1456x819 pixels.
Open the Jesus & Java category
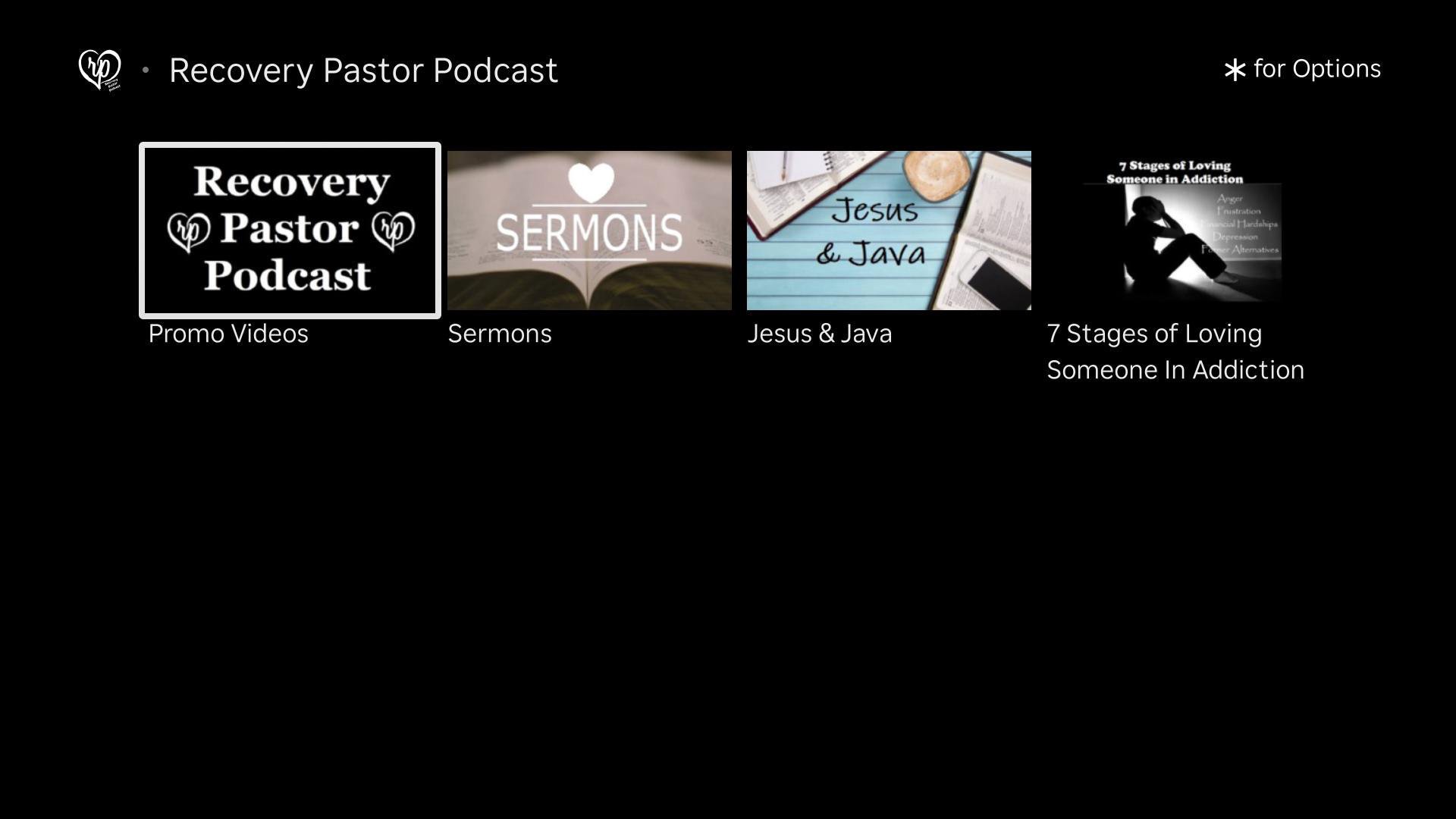tap(889, 231)
